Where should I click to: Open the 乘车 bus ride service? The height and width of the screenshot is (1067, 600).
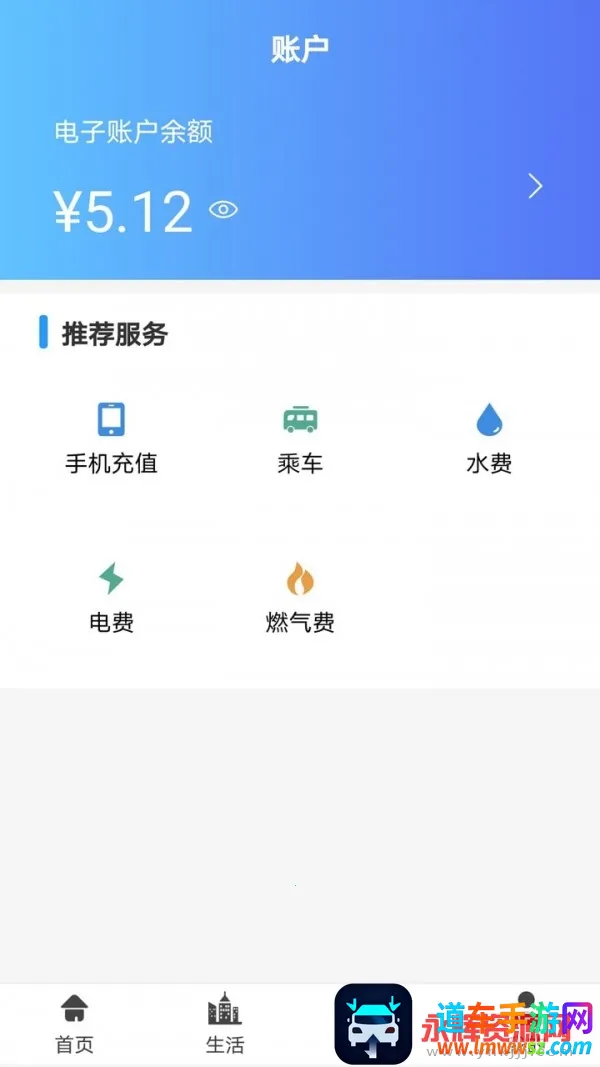coord(300,438)
